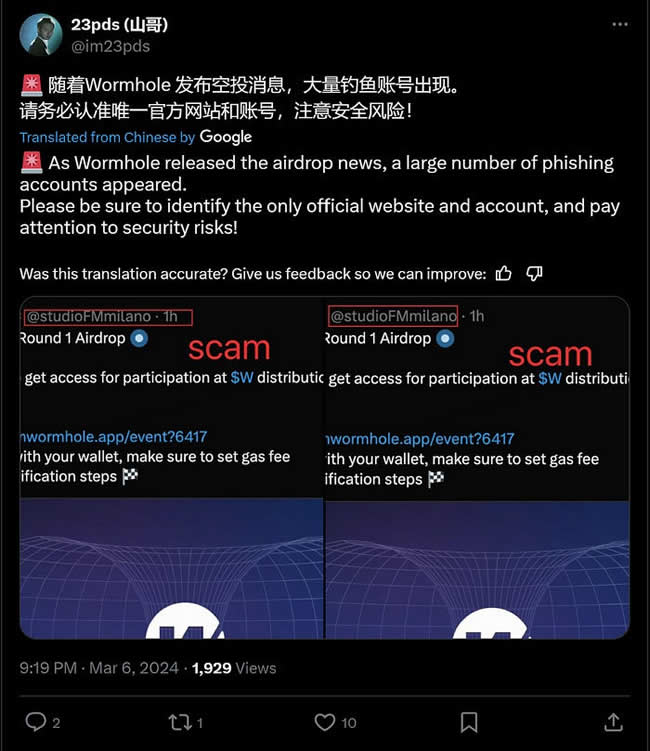
Task: Give thumbs up on translation accuracy
Action: [x=504, y=273]
